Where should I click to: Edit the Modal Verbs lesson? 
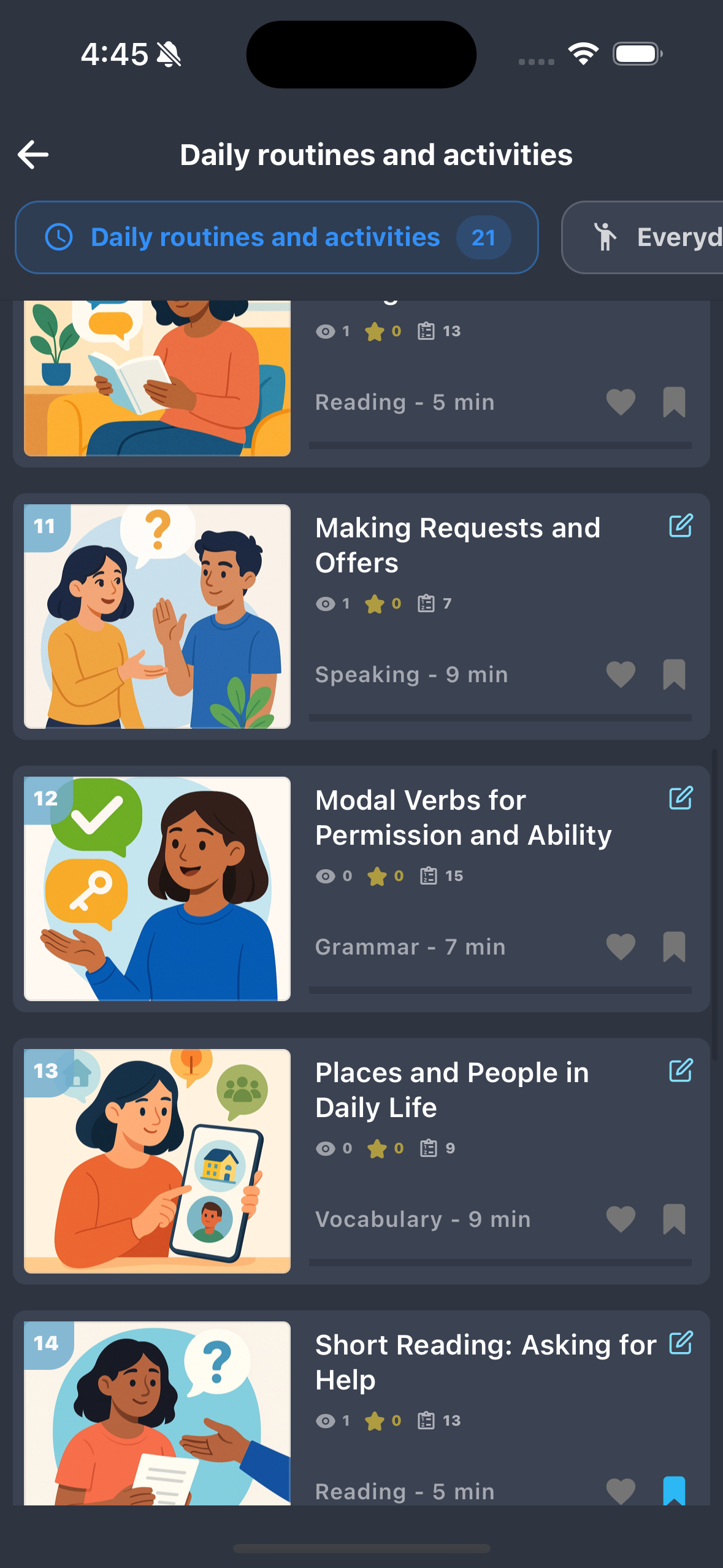pyautogui.click(x=680, y=798)
